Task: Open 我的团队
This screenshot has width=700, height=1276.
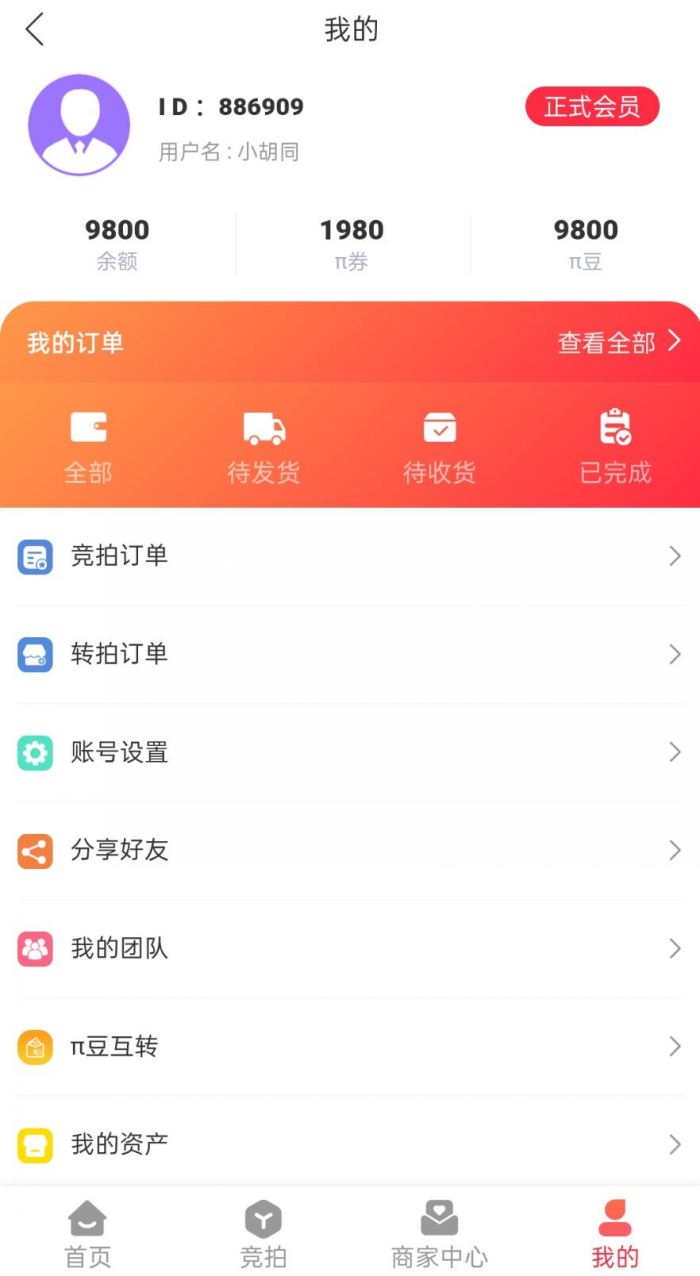Action: (x=350, y=948)
